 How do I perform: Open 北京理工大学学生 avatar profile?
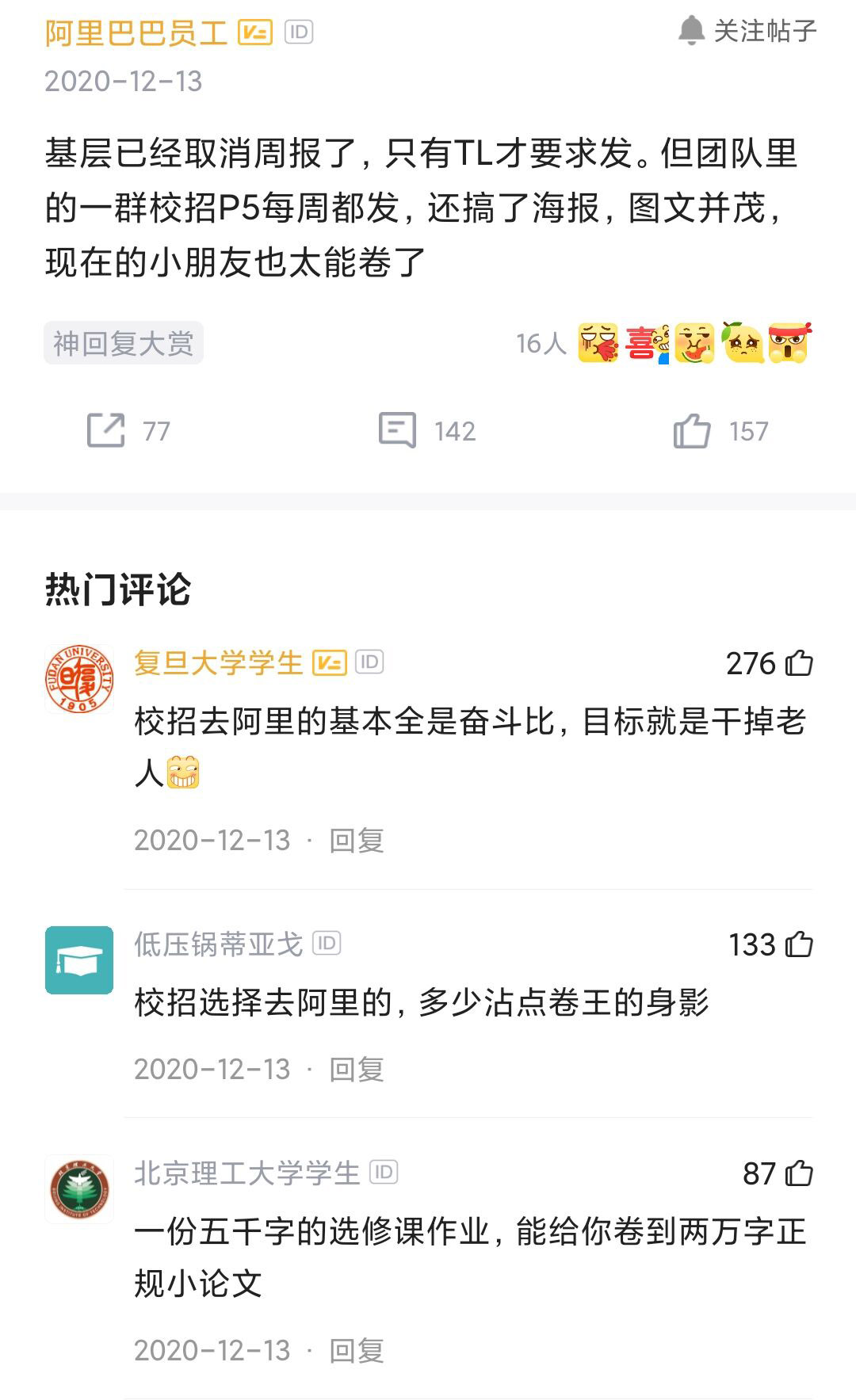[79, 1188]
